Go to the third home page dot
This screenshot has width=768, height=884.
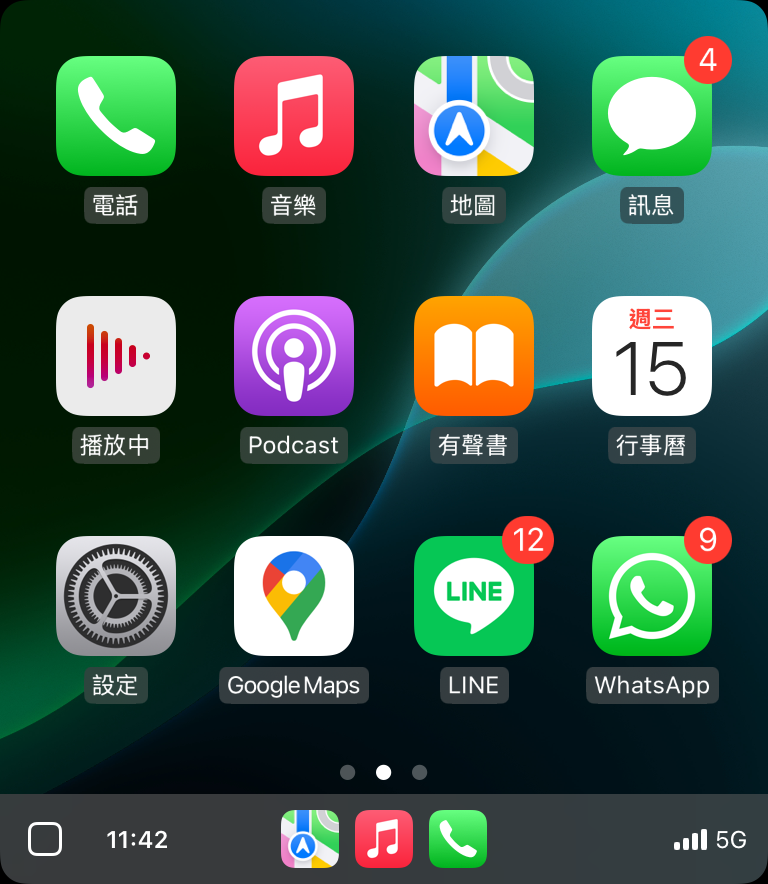[x=420, y=772]
